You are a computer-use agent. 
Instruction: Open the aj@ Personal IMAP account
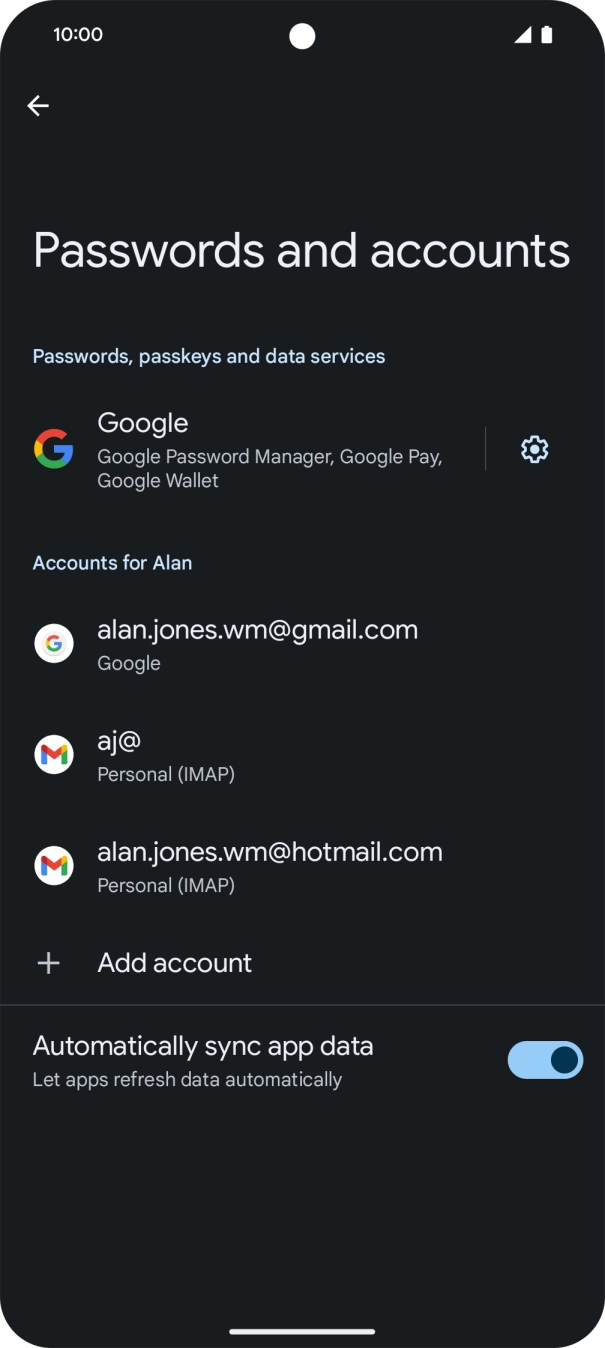[166, 755]
